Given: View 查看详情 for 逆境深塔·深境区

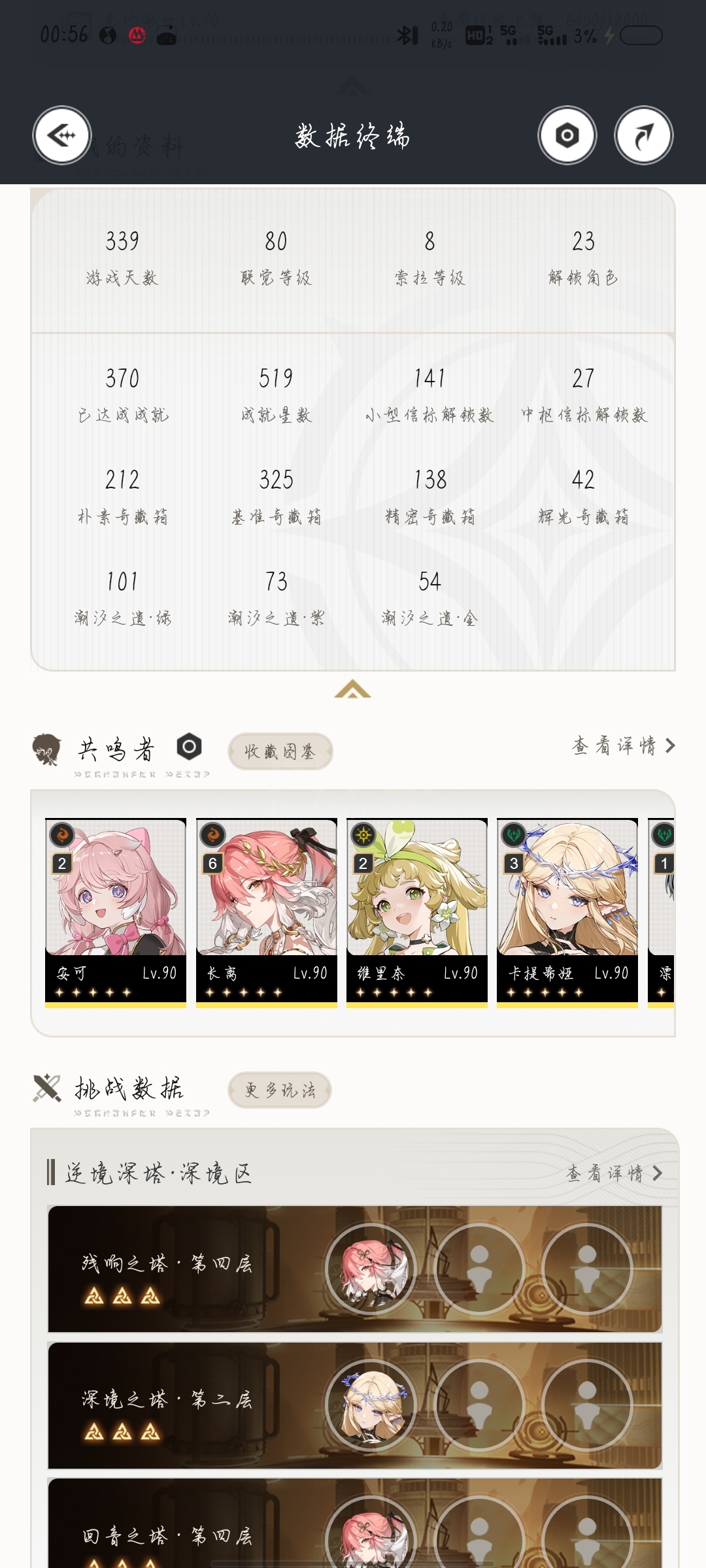Looking at the screenshot, I should (614, 1173).
